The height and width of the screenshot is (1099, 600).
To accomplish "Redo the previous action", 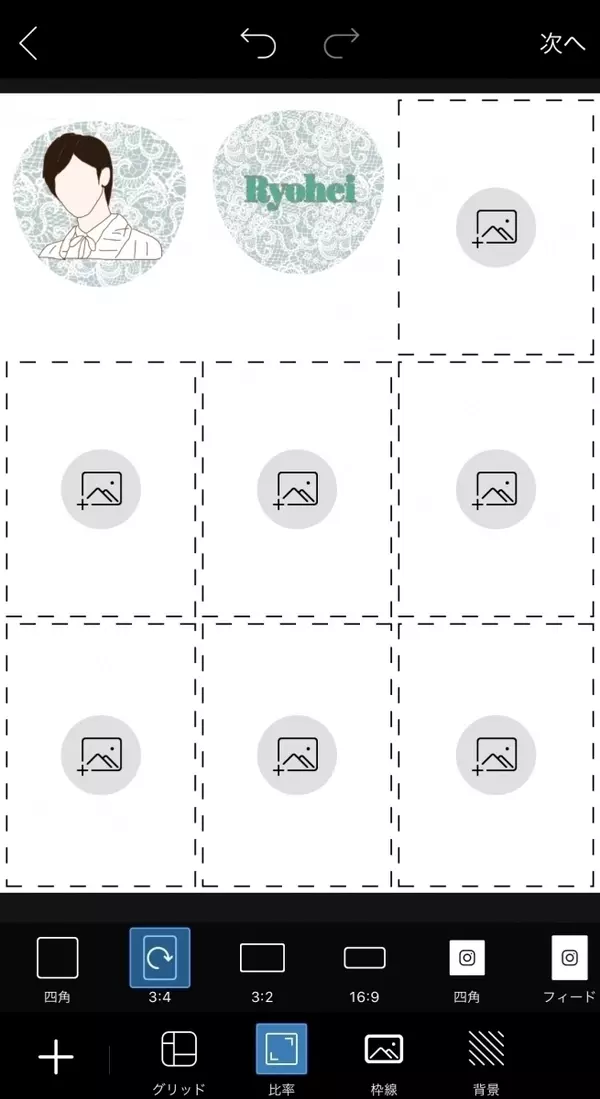I will coord(342,43).
